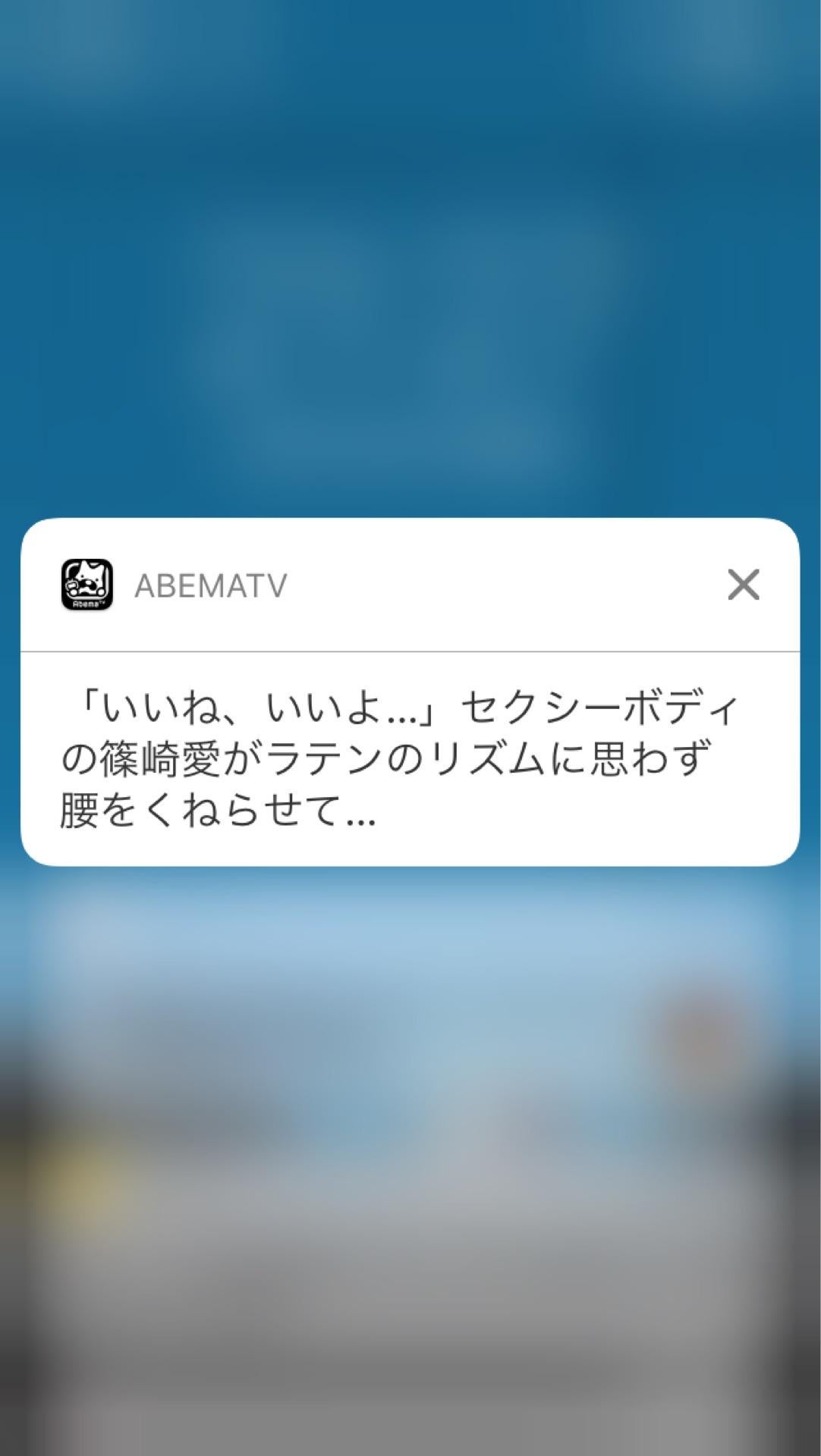821x1456 pixels.
Task: Dismiss the AbemaTV notification with X
Action: (x=743, y=585)
